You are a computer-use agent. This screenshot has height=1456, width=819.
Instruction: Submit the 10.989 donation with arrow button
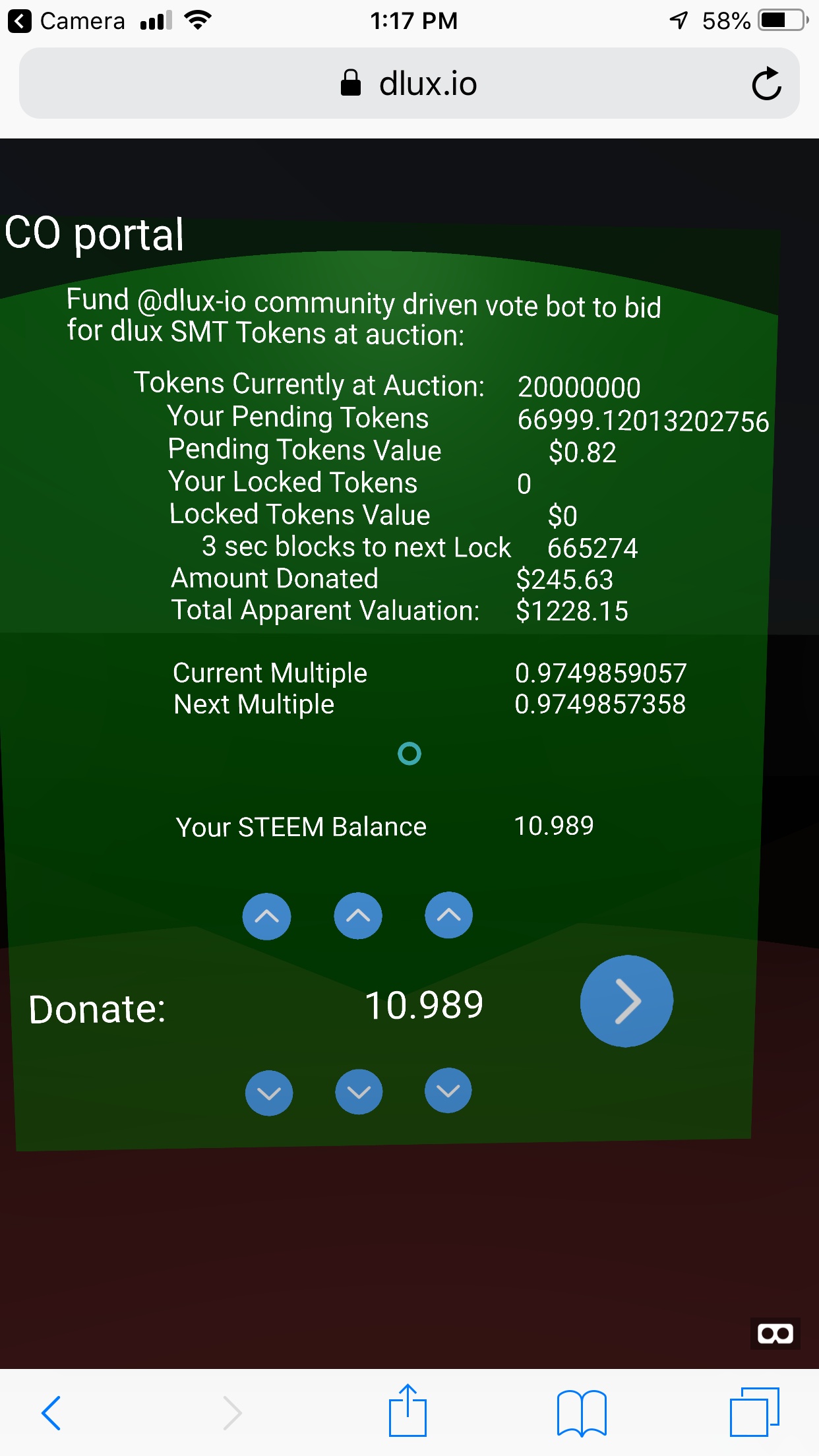pyautogui.click(x=626, y=1001)
